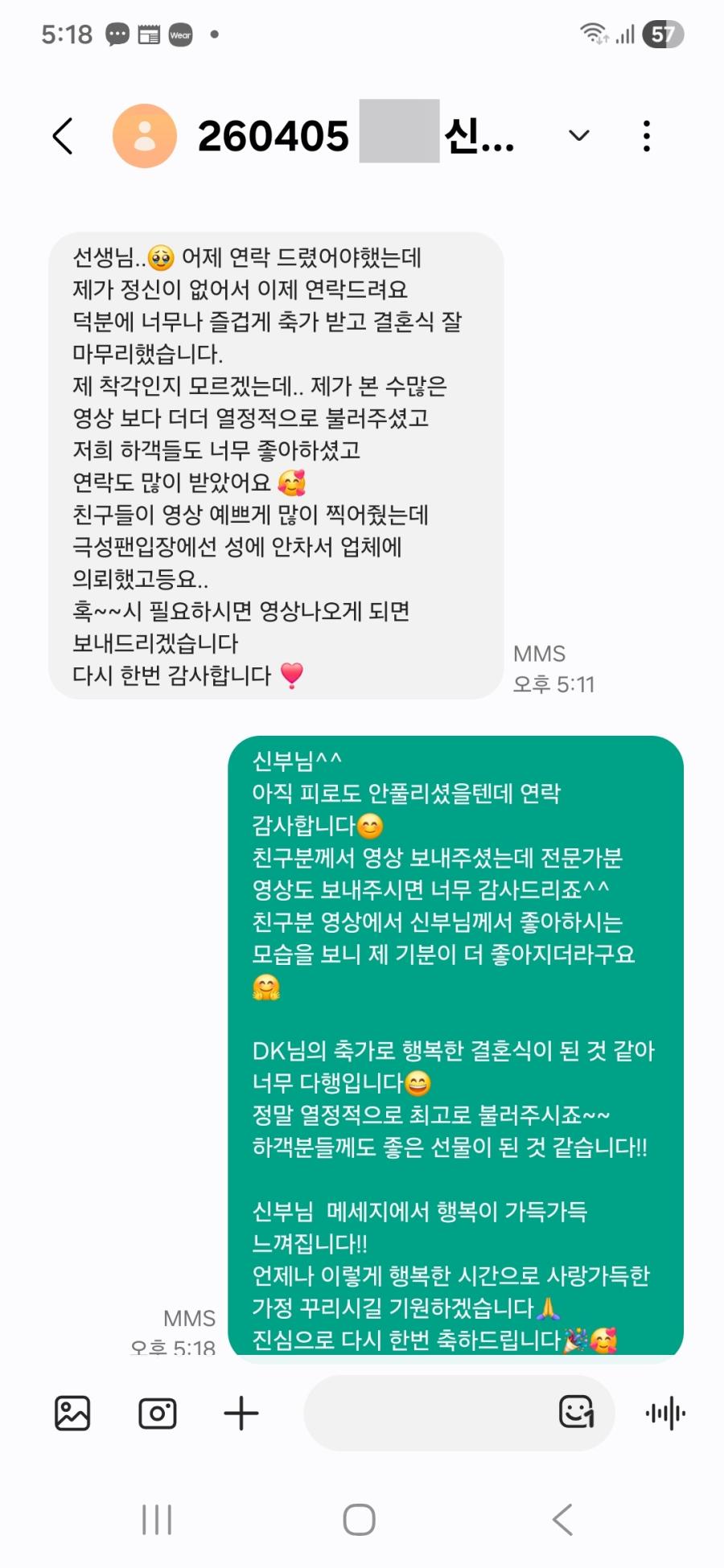This screenshot has width=724, height=1568.
Task: Expand the conversation header dropdown chevron
Action: coord(579,135)
